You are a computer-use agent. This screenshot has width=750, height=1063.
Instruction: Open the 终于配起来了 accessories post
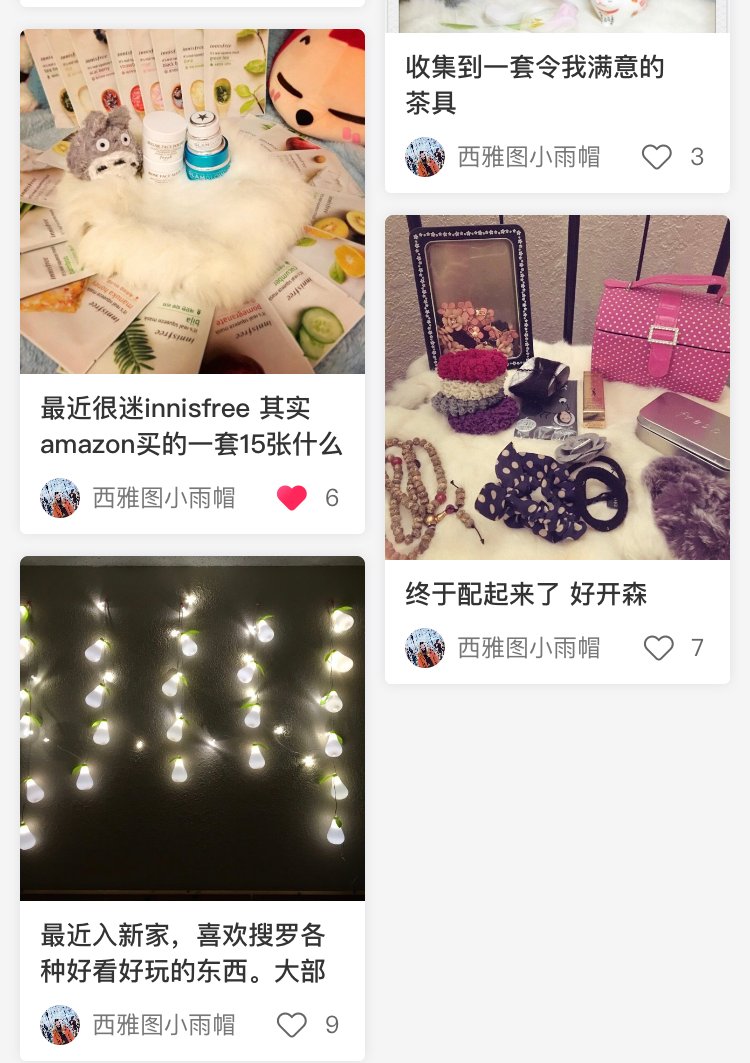point(557,388)
